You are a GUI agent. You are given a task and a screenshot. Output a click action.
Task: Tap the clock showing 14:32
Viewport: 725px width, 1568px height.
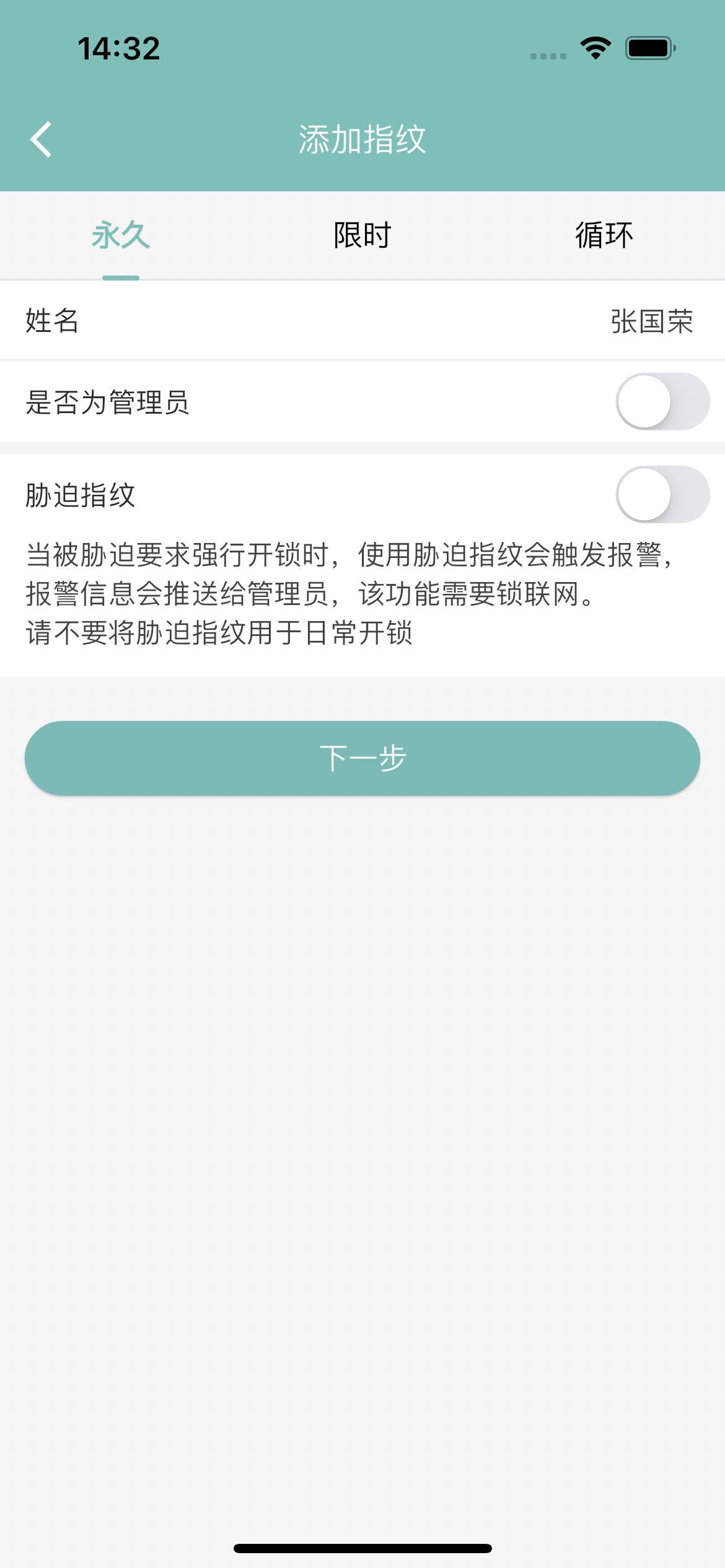point(119,50)
